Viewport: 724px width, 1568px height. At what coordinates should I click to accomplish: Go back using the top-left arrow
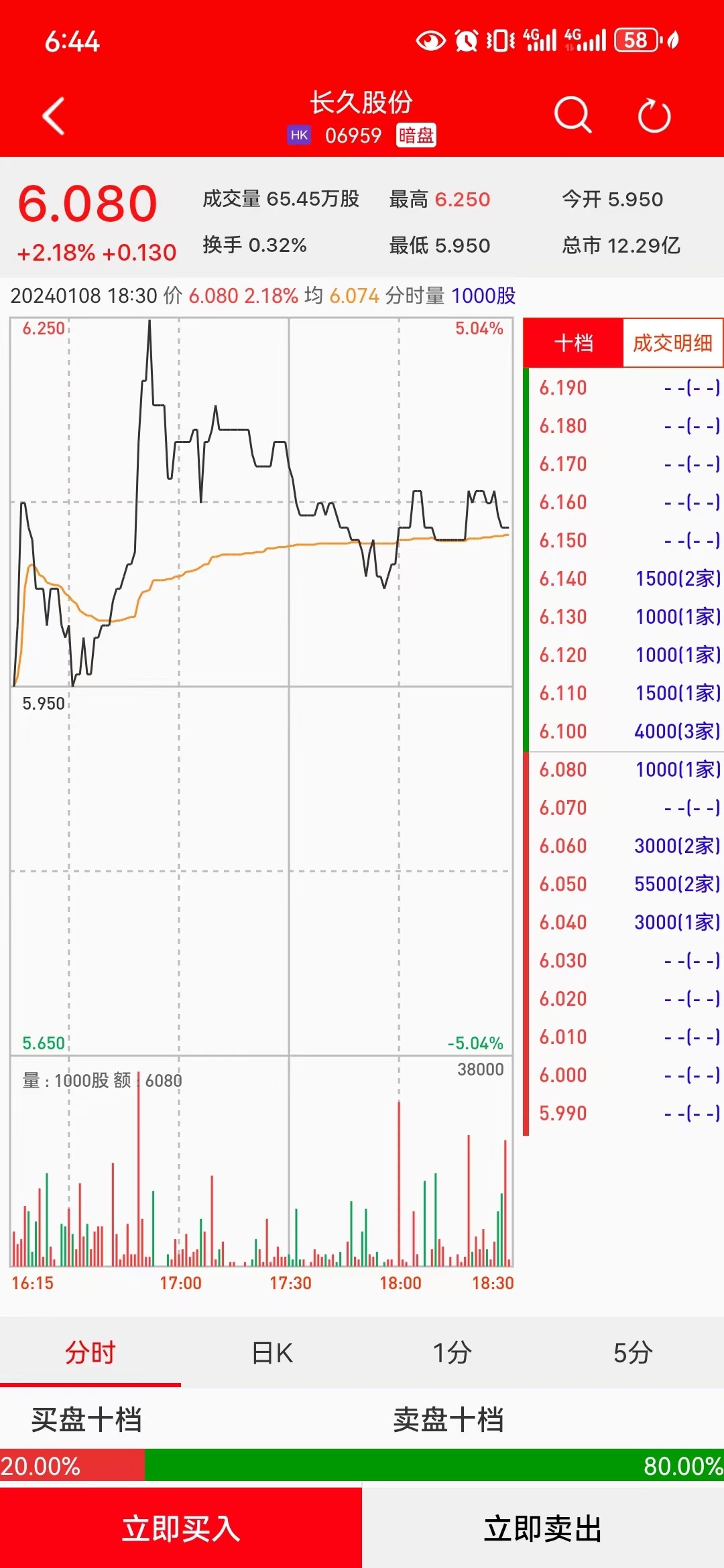54,116
